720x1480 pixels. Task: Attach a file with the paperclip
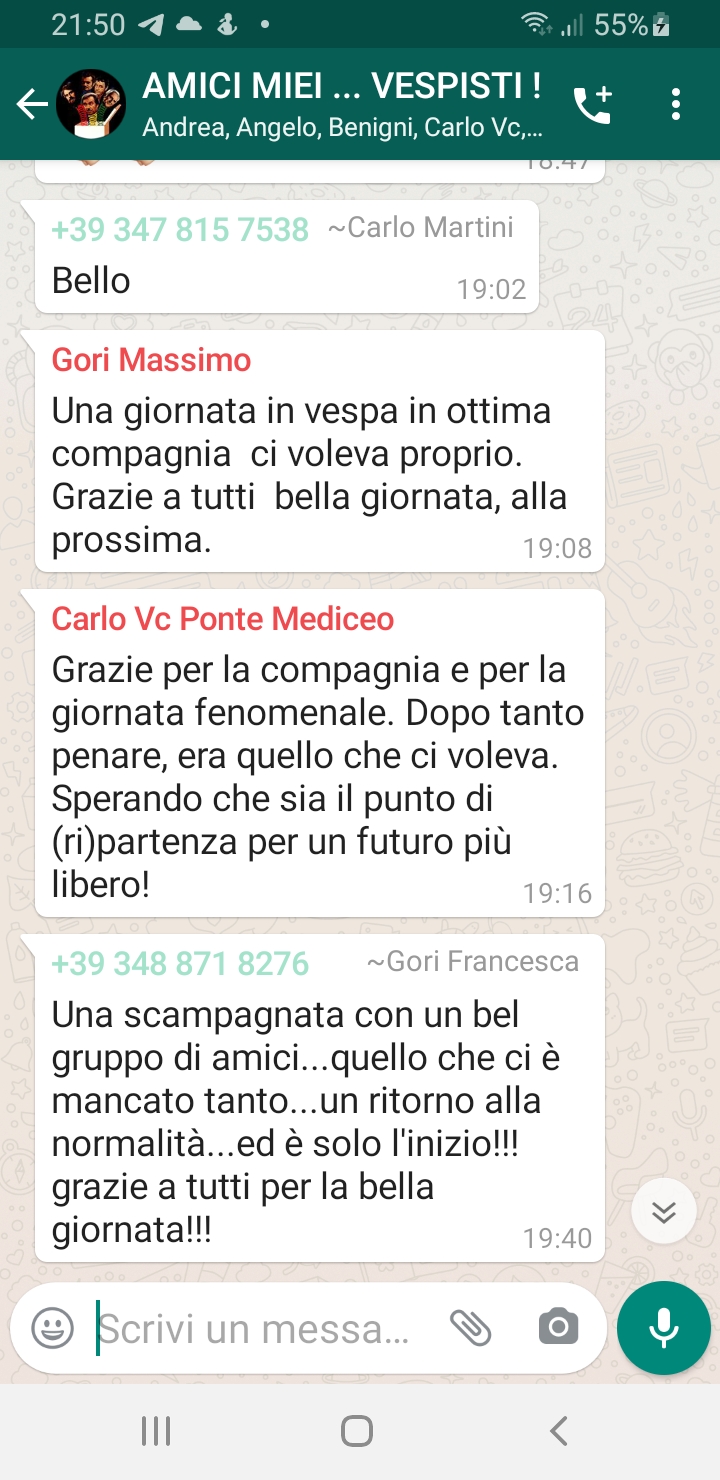(x=470, y=1328)
